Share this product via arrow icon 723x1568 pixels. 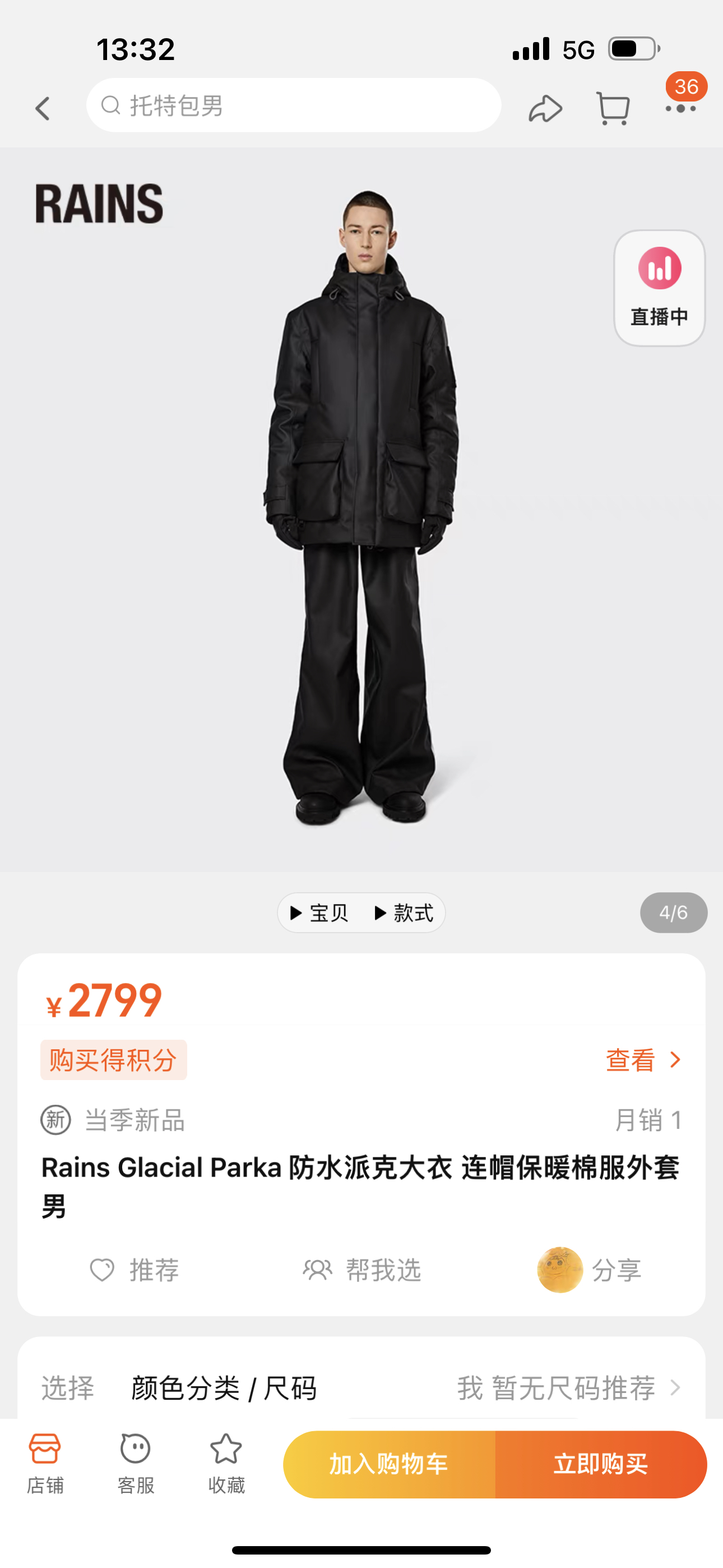545,108
